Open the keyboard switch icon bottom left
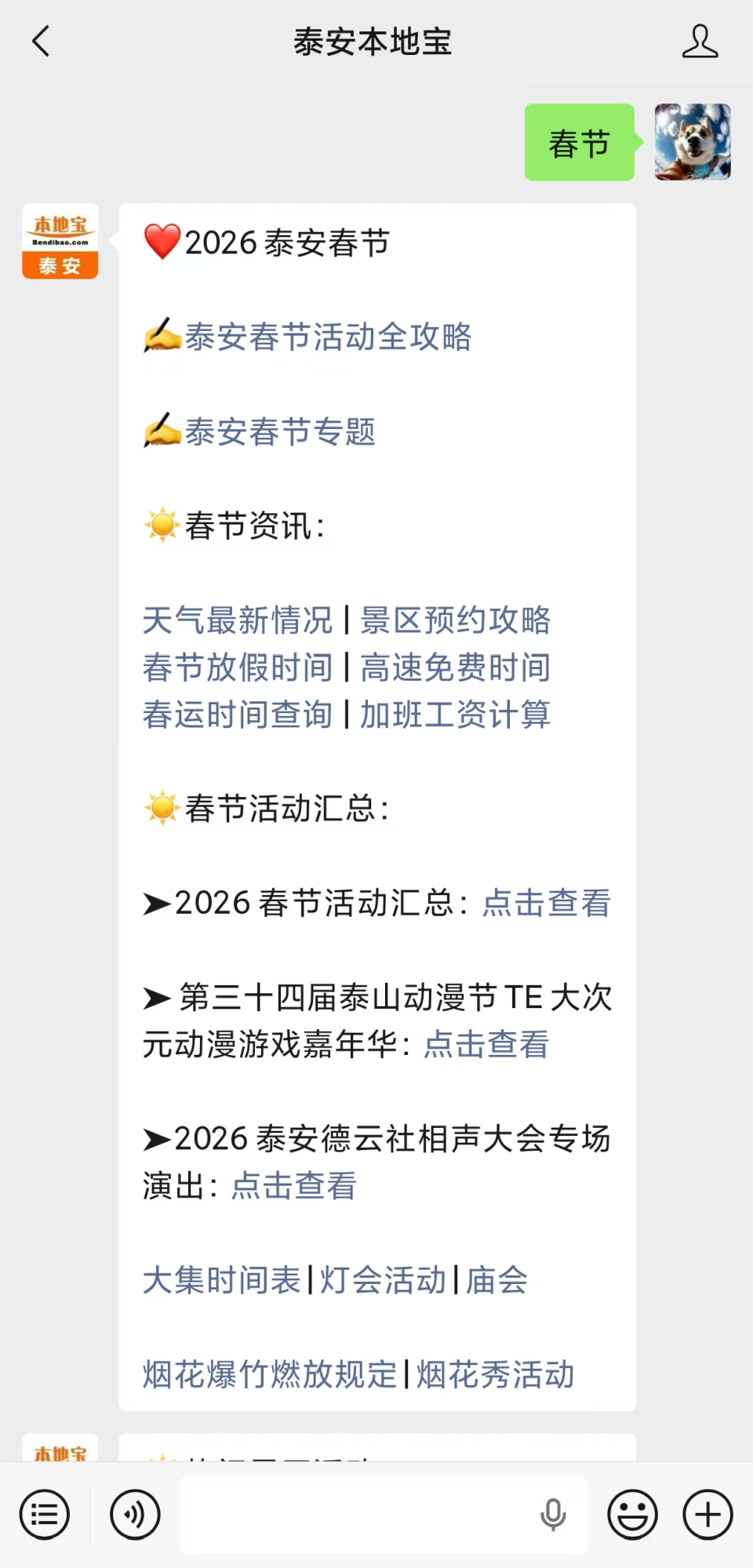 pos(45,1514)
